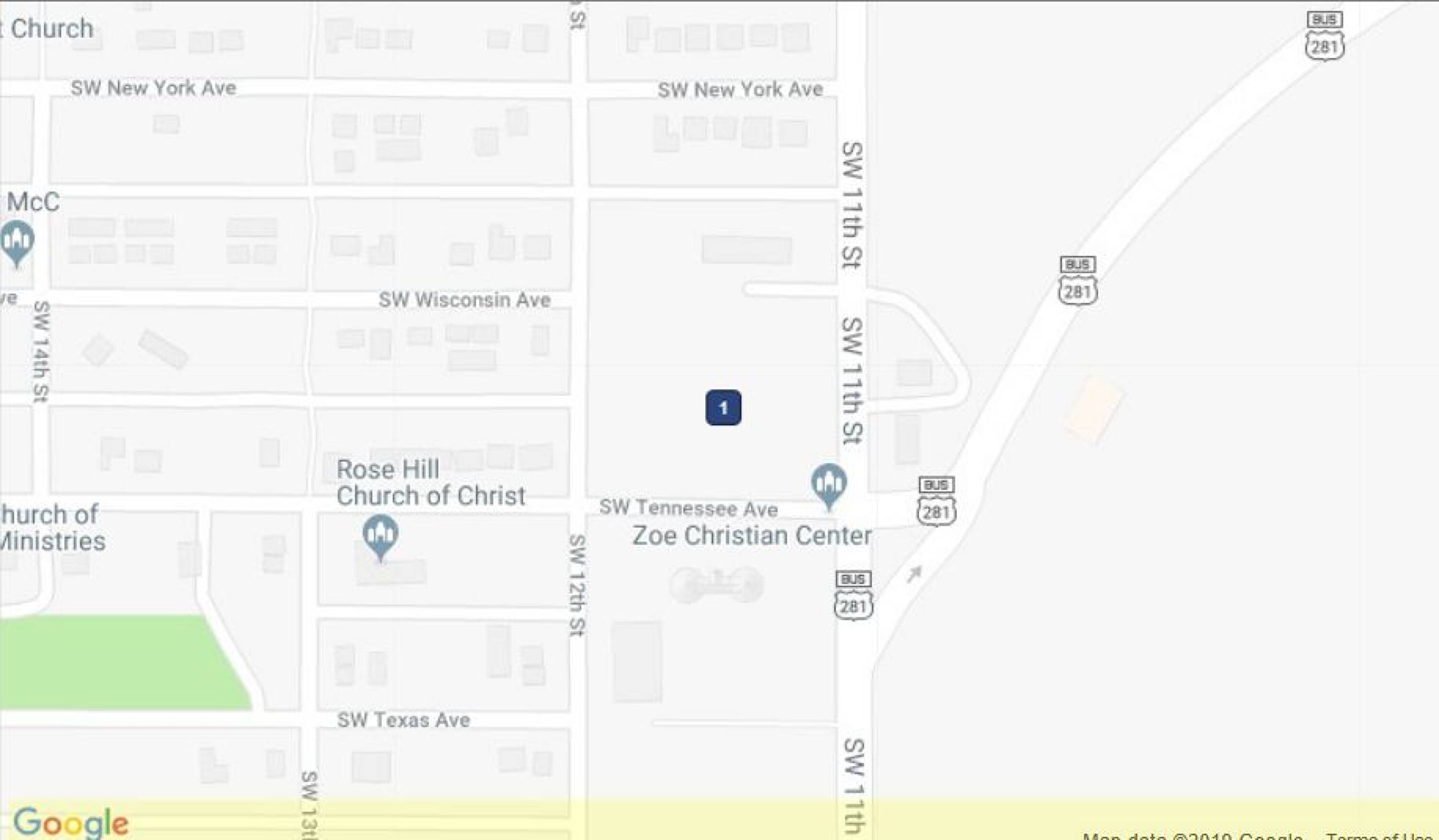Open the blue marker numbered 1
This screenshot has width=1439, height=840.
click(723, 408)
